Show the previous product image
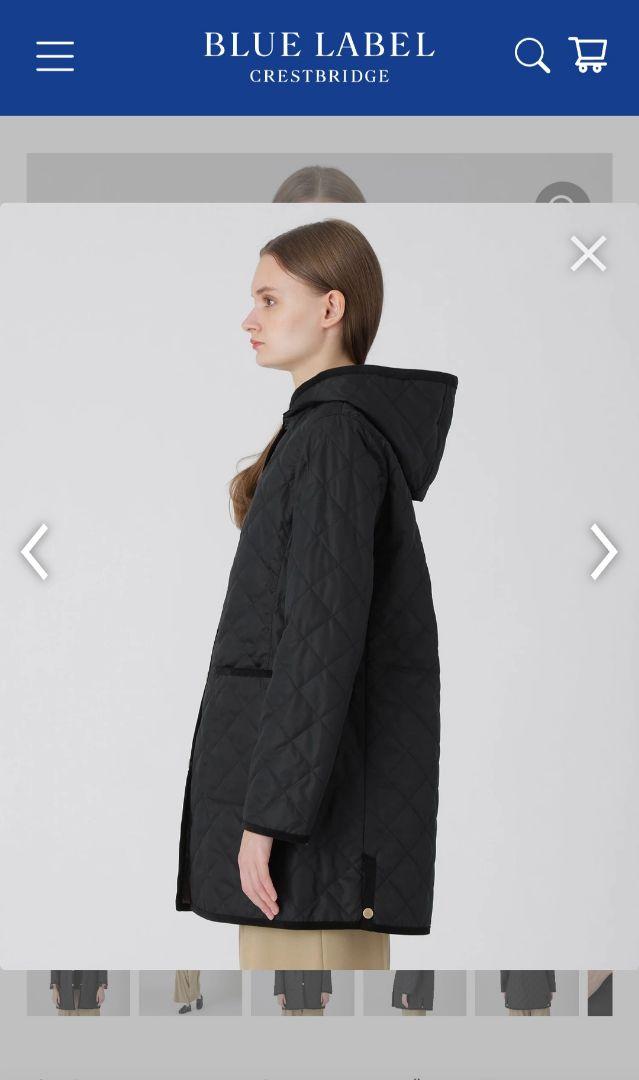 tap(35, 551)
